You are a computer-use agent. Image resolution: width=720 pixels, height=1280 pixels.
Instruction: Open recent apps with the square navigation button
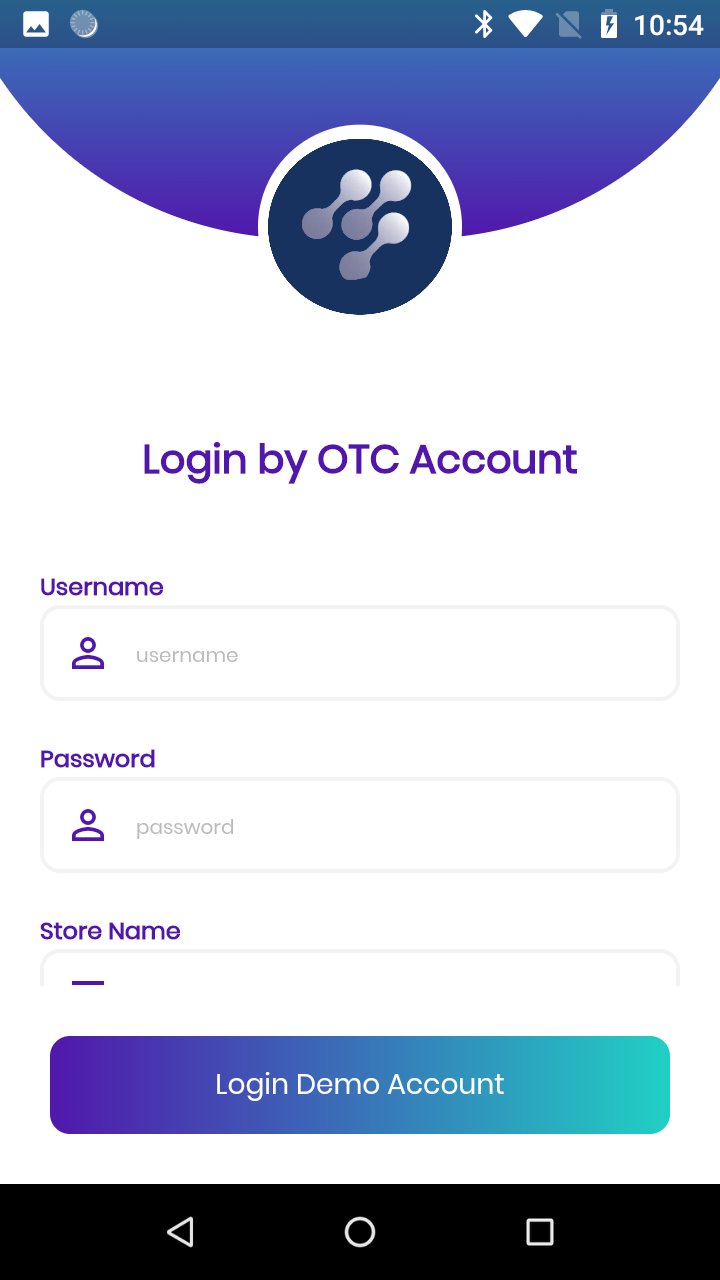(538, 1231)
